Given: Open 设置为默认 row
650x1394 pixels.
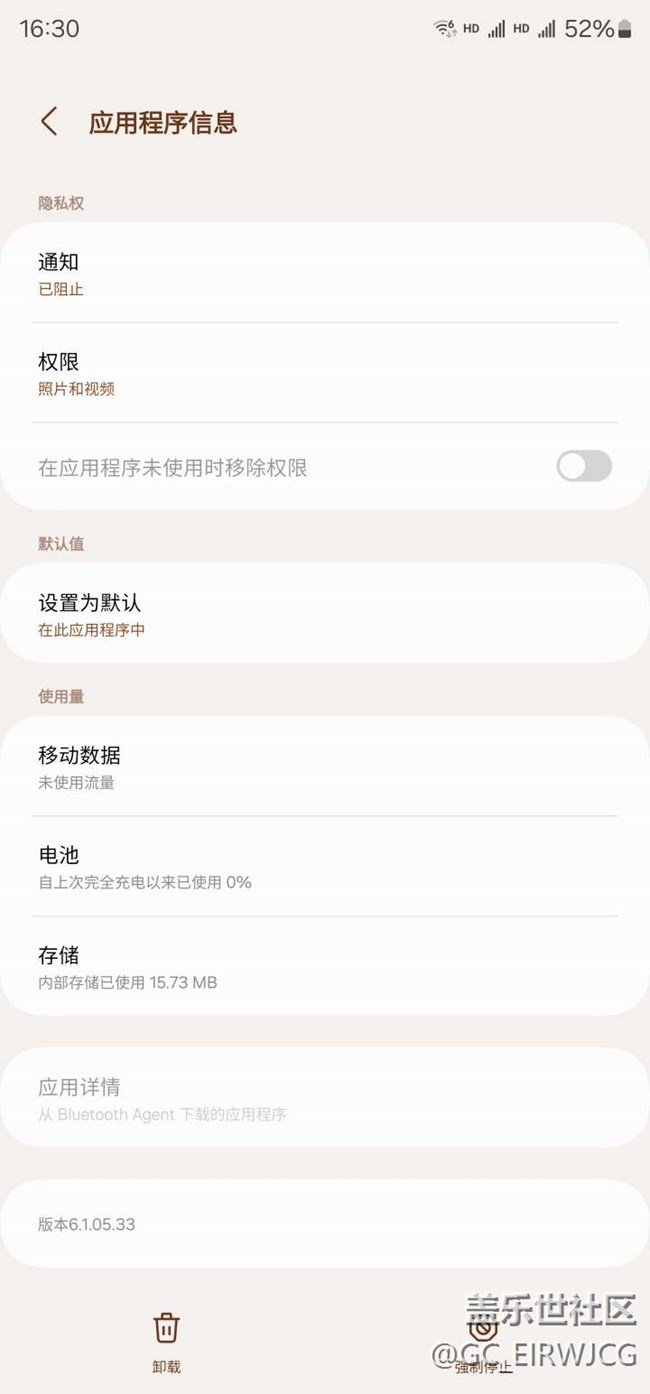Looking at the screenshot, I should click(325, 614).
